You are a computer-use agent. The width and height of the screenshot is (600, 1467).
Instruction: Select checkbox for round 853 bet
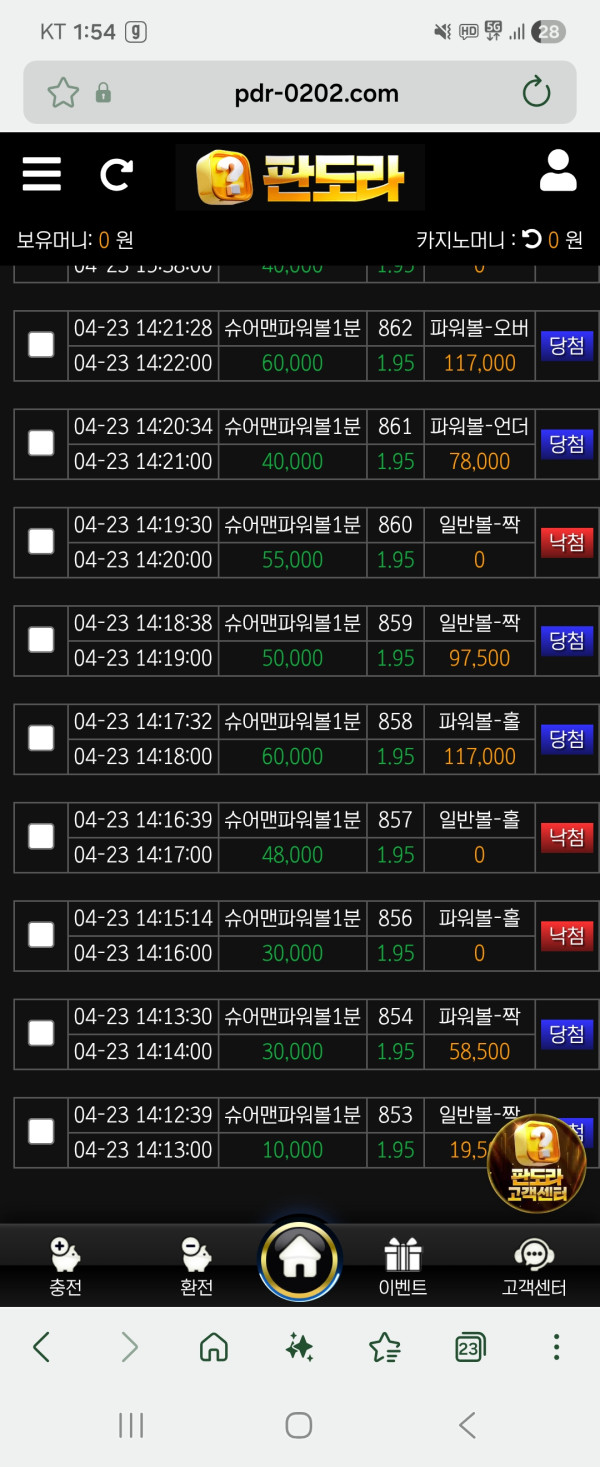(41, 1131)
